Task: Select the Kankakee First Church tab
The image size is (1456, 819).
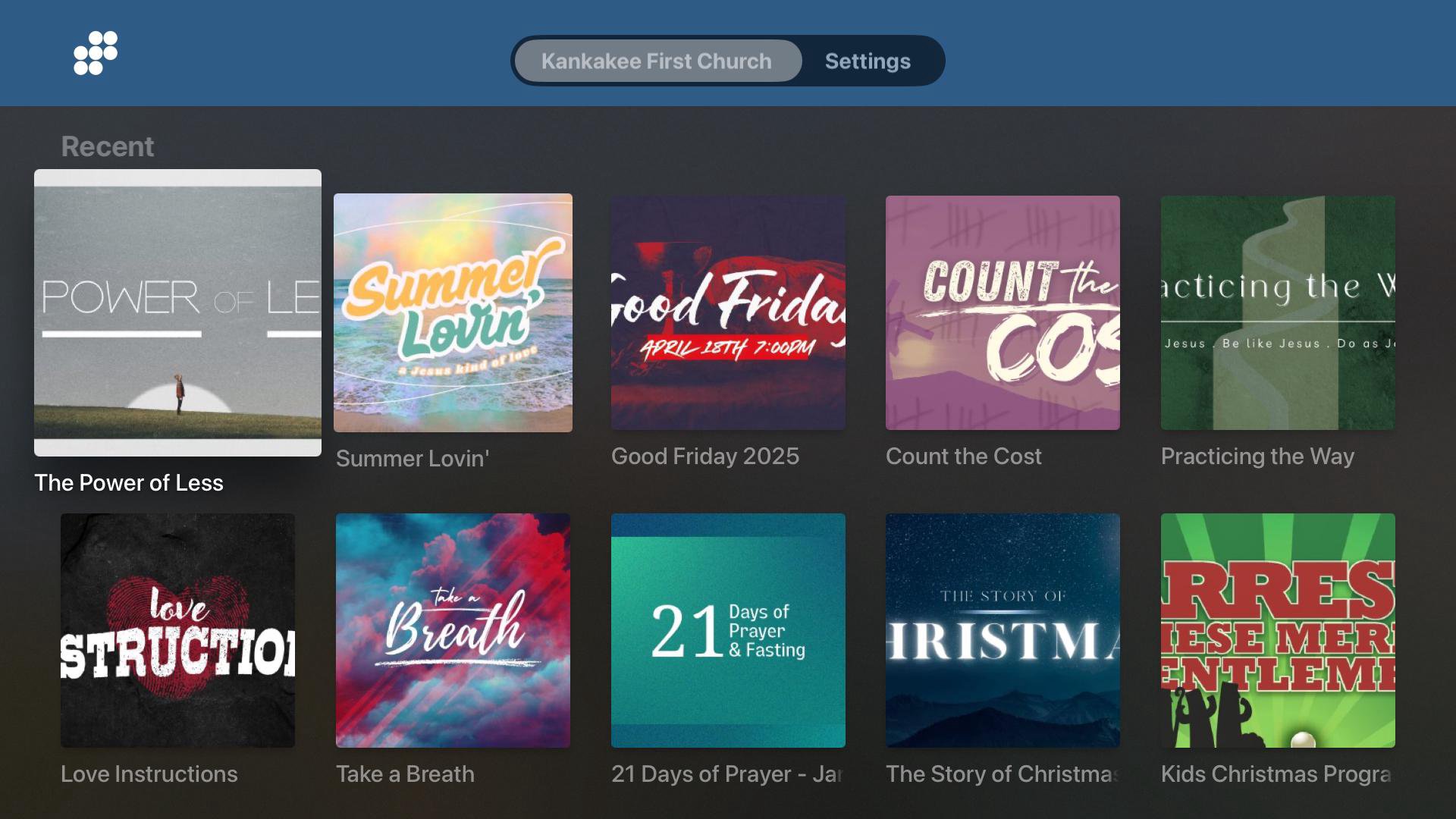Action: click(657, 61)
